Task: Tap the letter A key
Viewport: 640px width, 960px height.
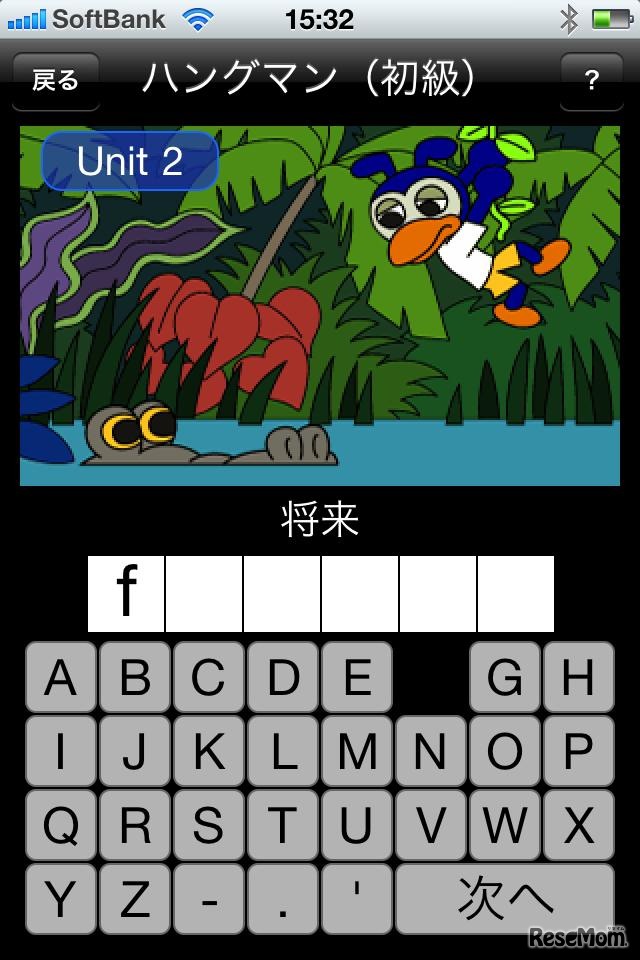Action: pos(61,677)
